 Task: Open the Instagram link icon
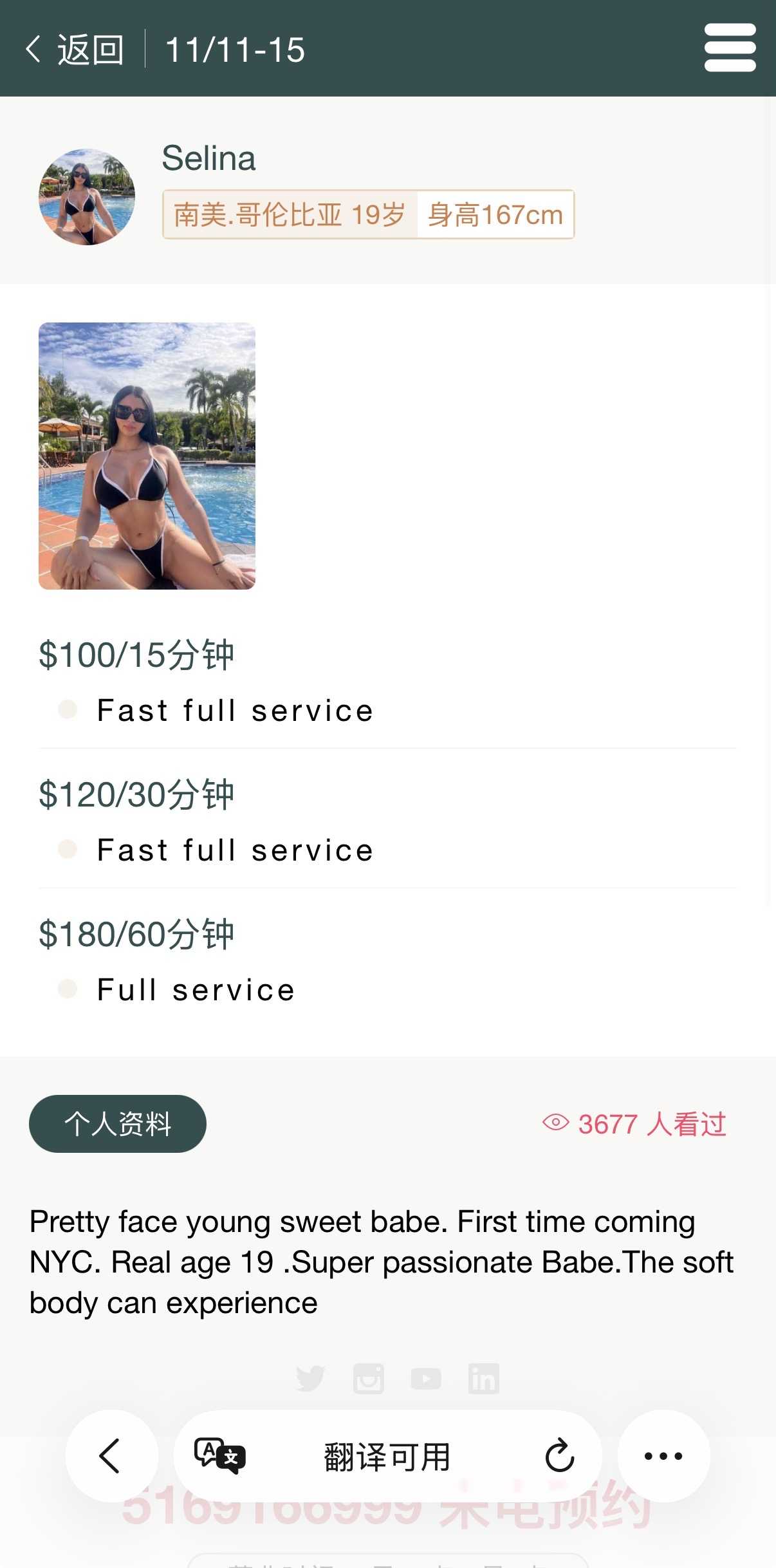pyautogui.click(x=369, y=1378)
